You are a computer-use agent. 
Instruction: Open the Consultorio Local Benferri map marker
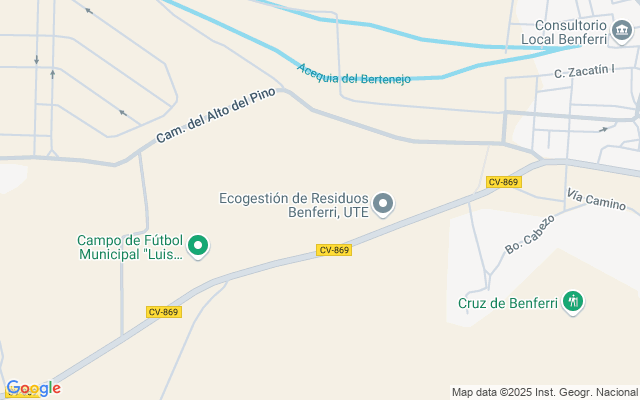[622, 30]
